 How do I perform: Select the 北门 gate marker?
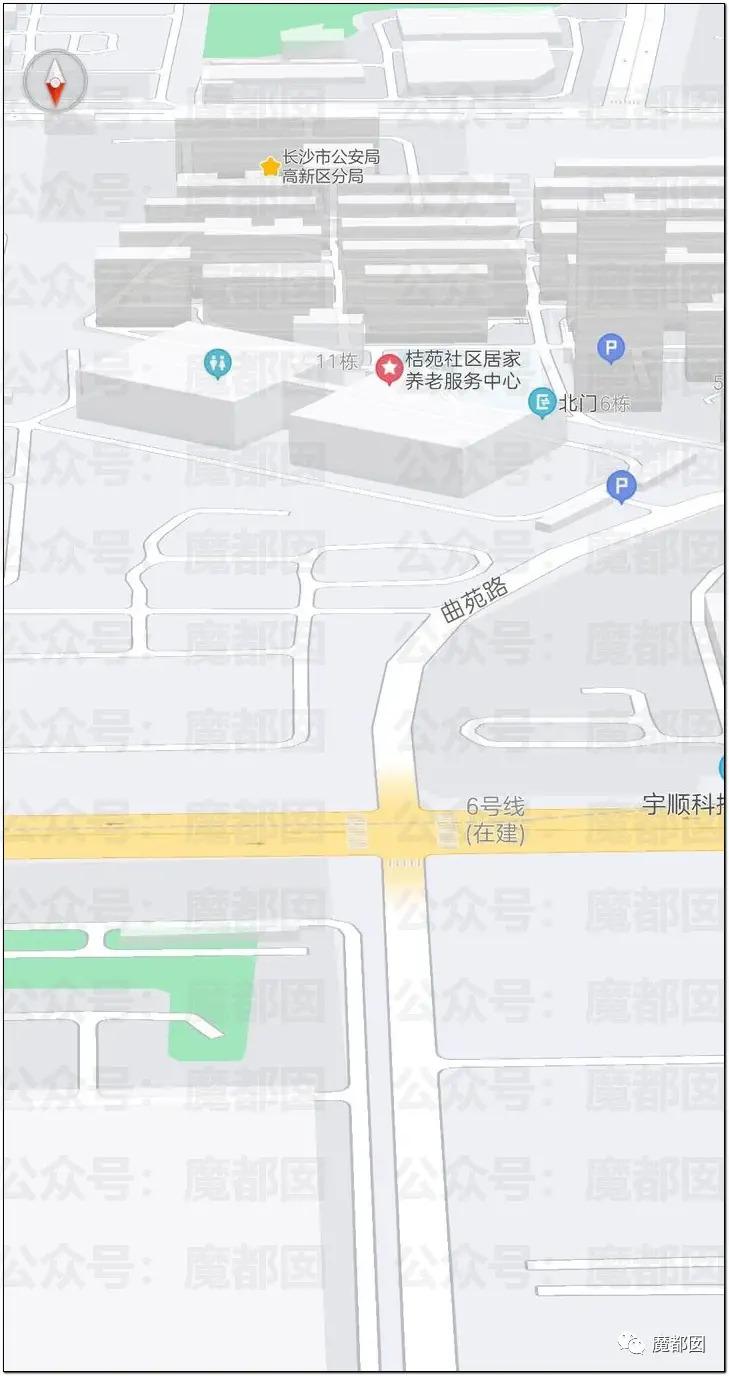click(542, 404)
